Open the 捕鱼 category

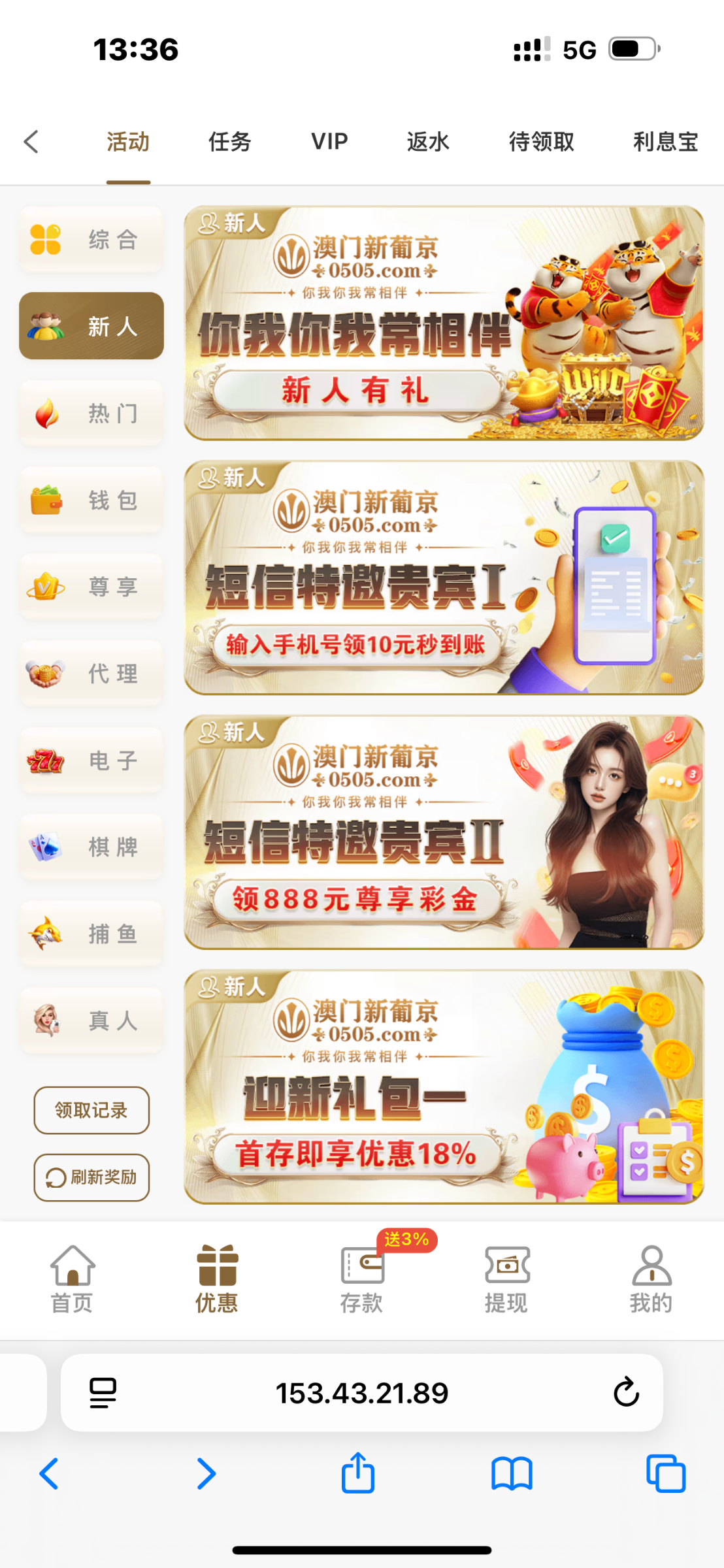(x=91, y=934)
